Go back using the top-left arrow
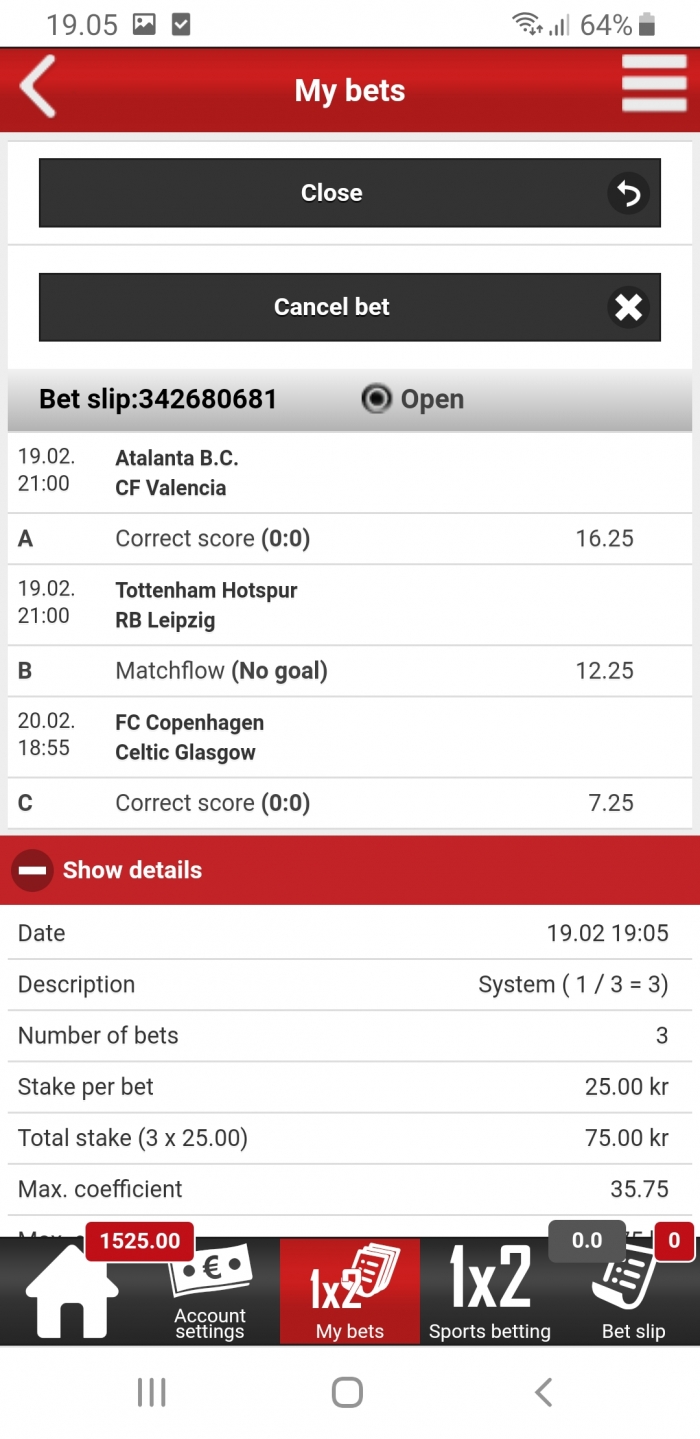 click(38, 88)
